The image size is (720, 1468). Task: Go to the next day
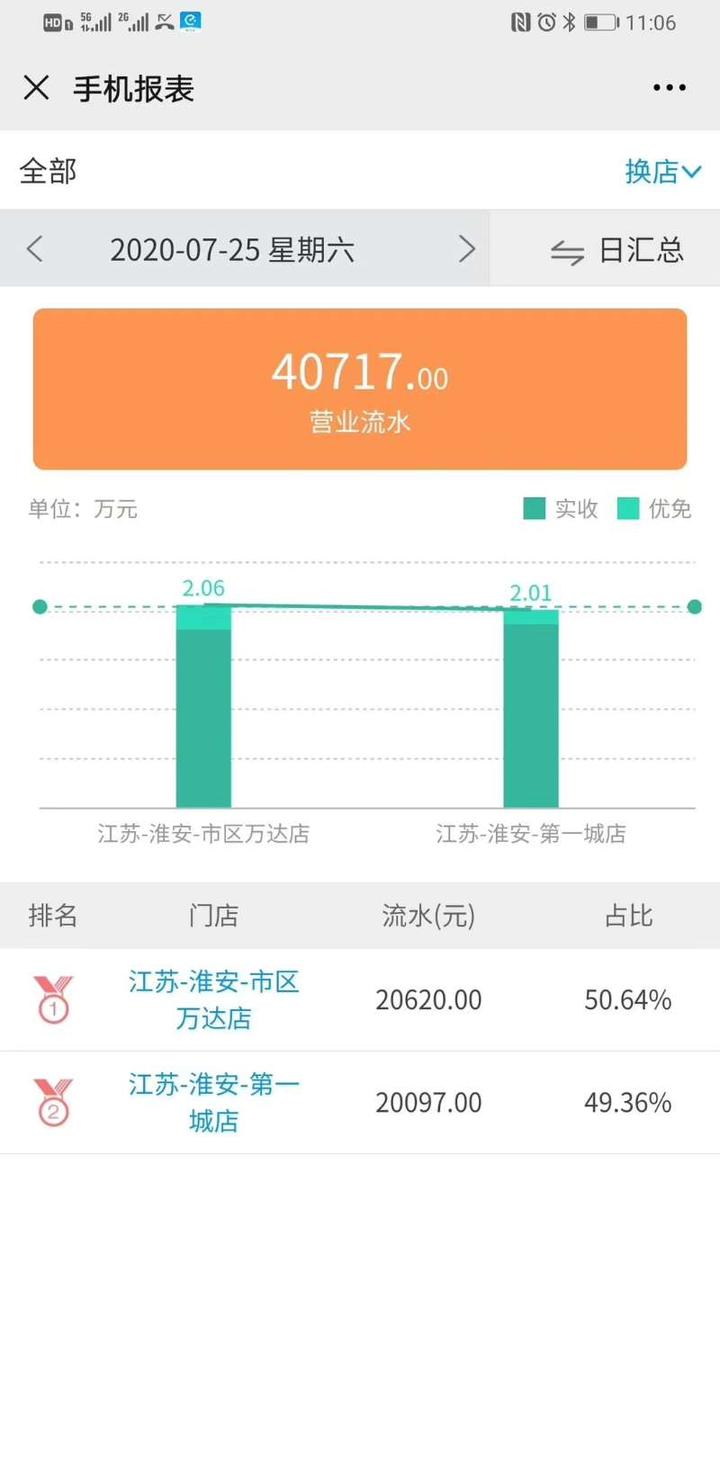point(466,249)
